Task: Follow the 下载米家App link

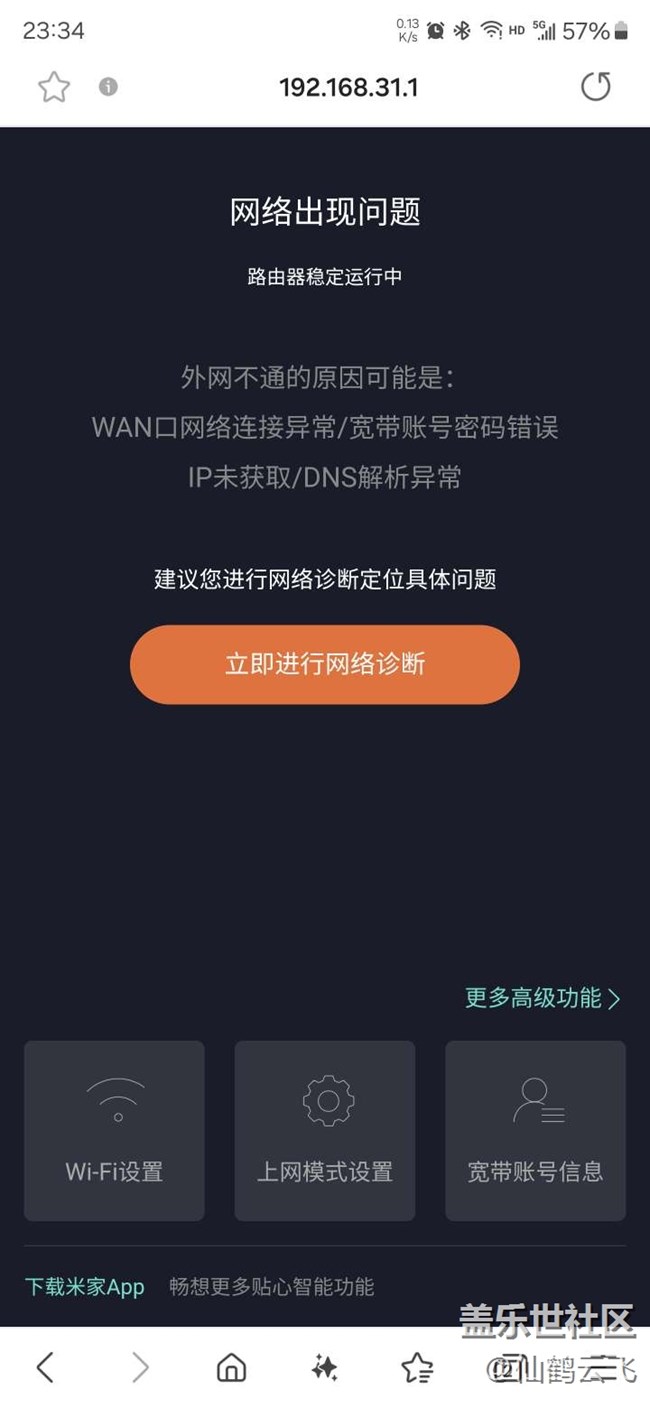Action: [x=85, y=1287]
